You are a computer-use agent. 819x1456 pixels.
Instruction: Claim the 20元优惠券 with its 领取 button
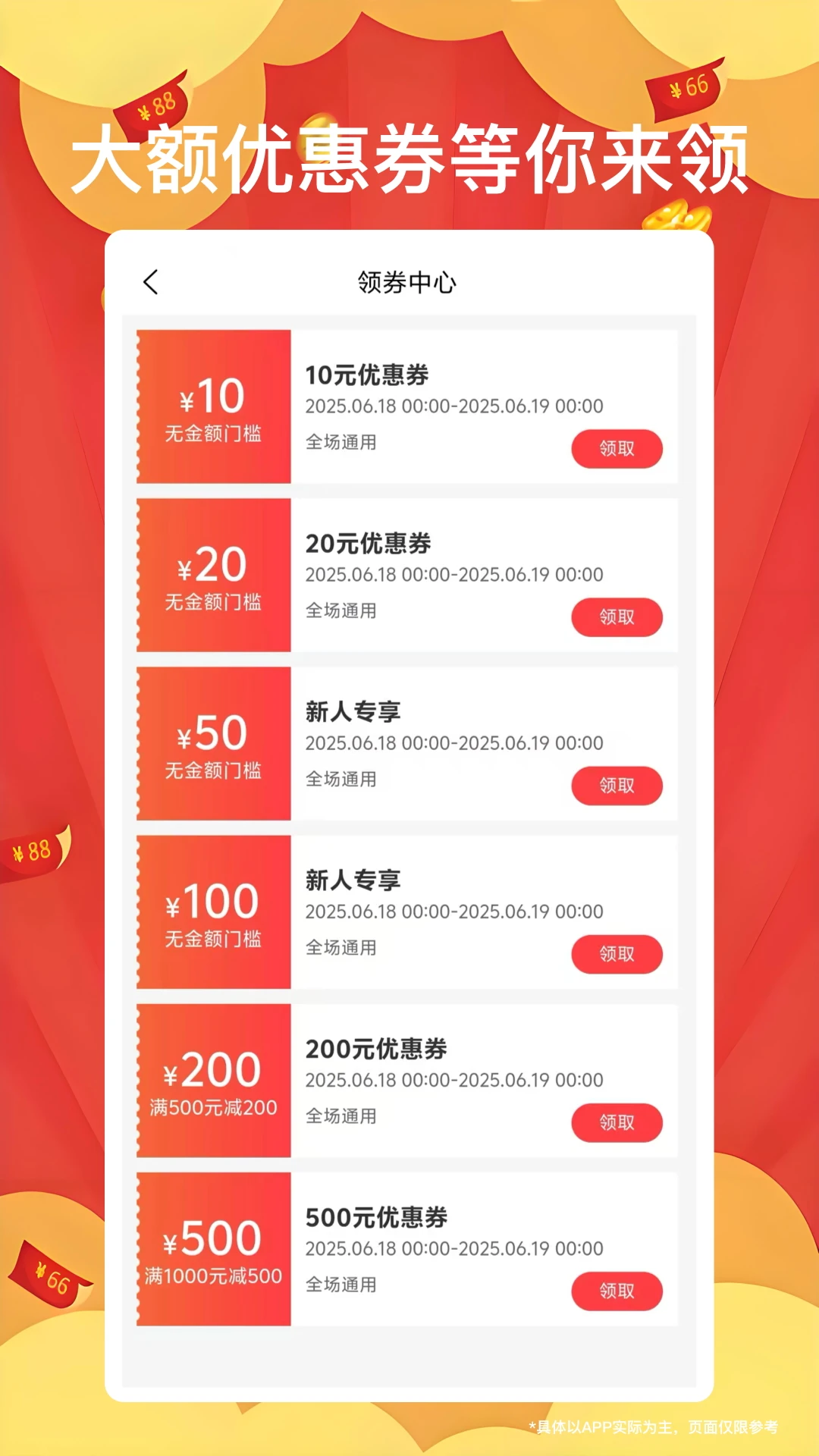tap(617, 618)
